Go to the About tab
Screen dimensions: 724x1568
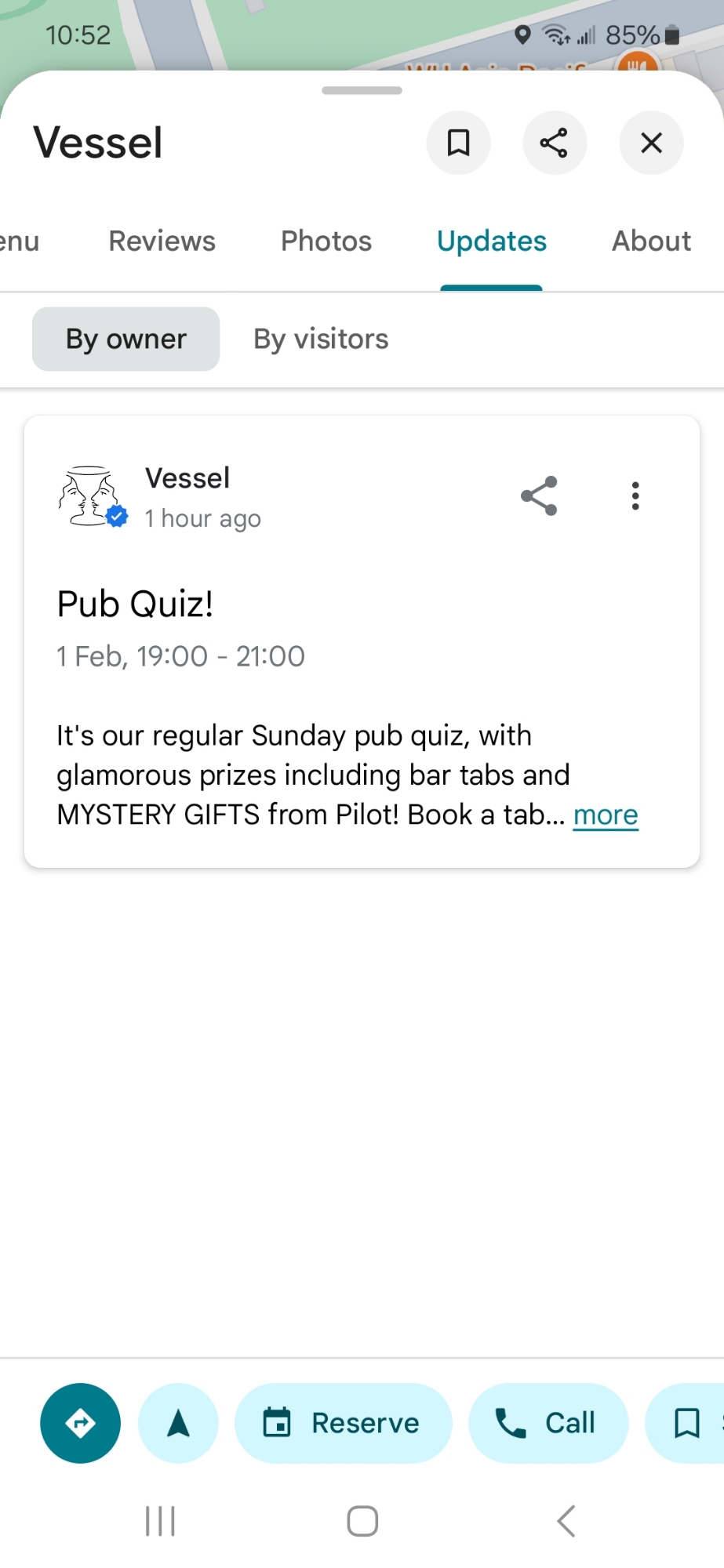tap(651, 241)
